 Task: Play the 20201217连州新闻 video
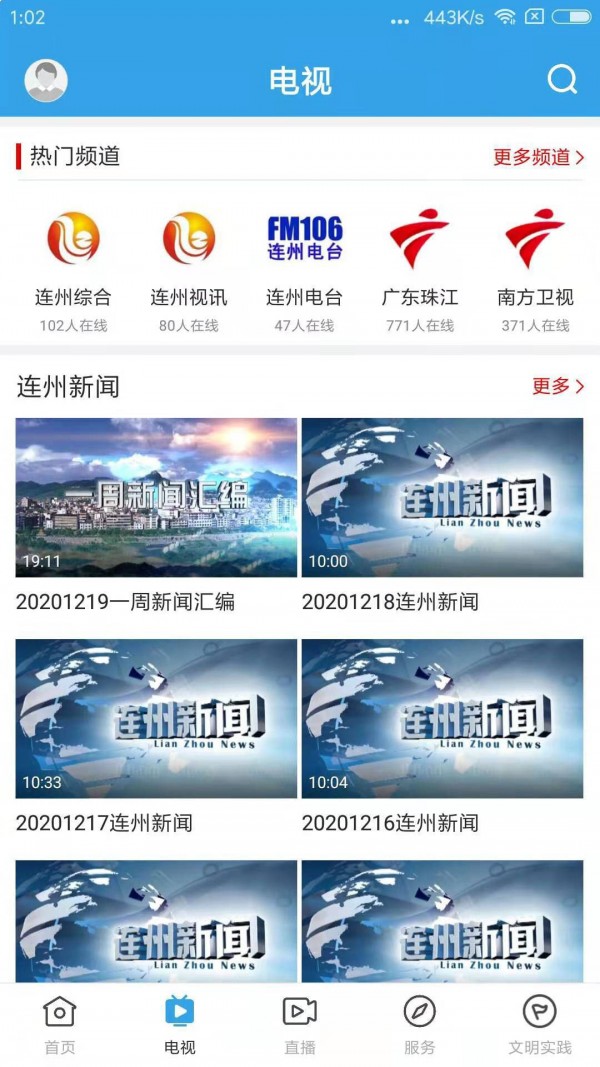[x=156, y=718]
